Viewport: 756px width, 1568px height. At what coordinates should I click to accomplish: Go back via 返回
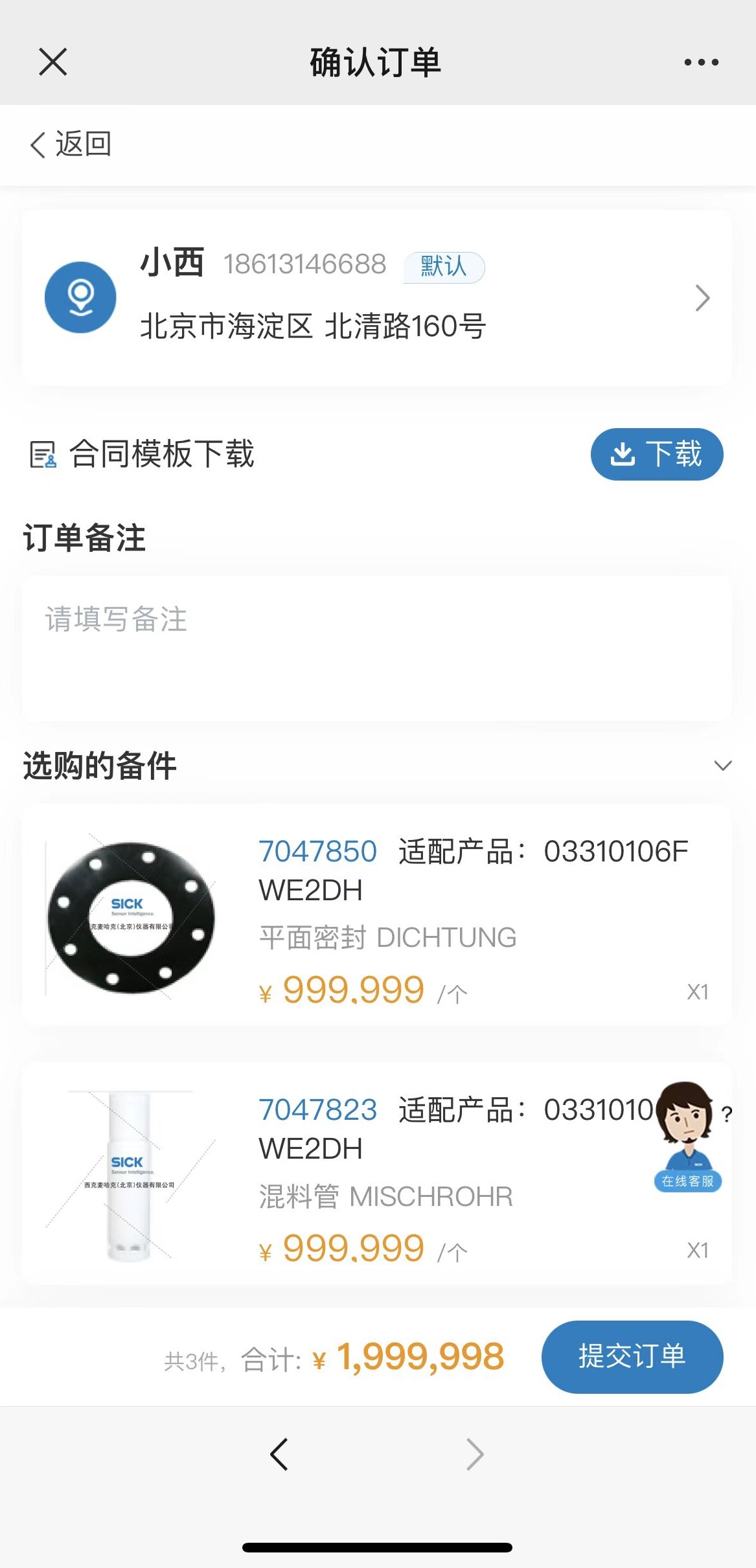(71, 144)
